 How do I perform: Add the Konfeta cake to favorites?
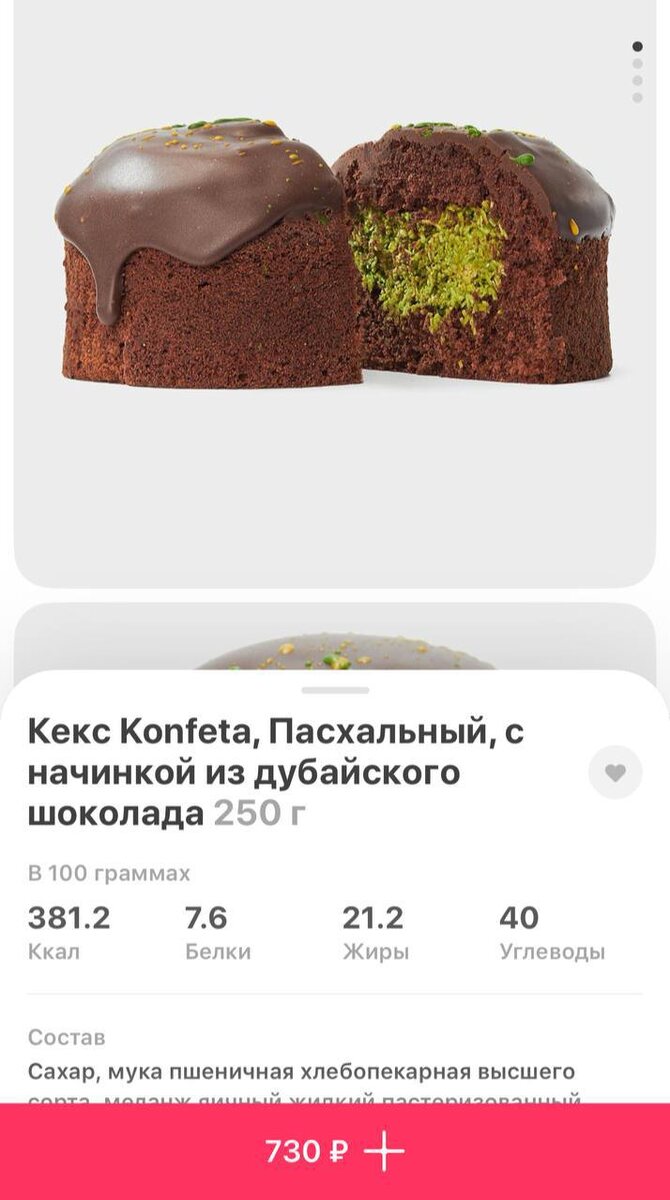(x=614, y=772)
